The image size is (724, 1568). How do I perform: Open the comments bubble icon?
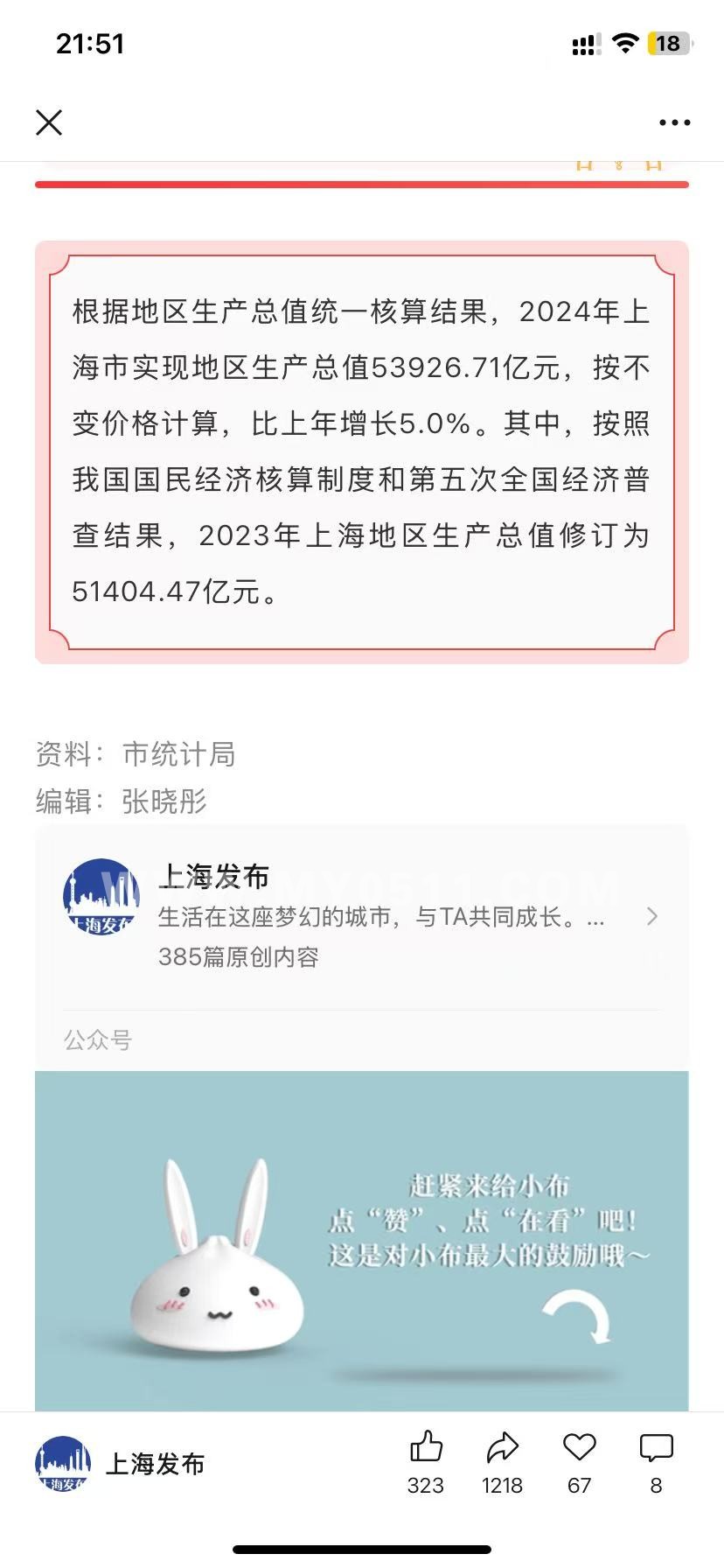(656, 1448)
